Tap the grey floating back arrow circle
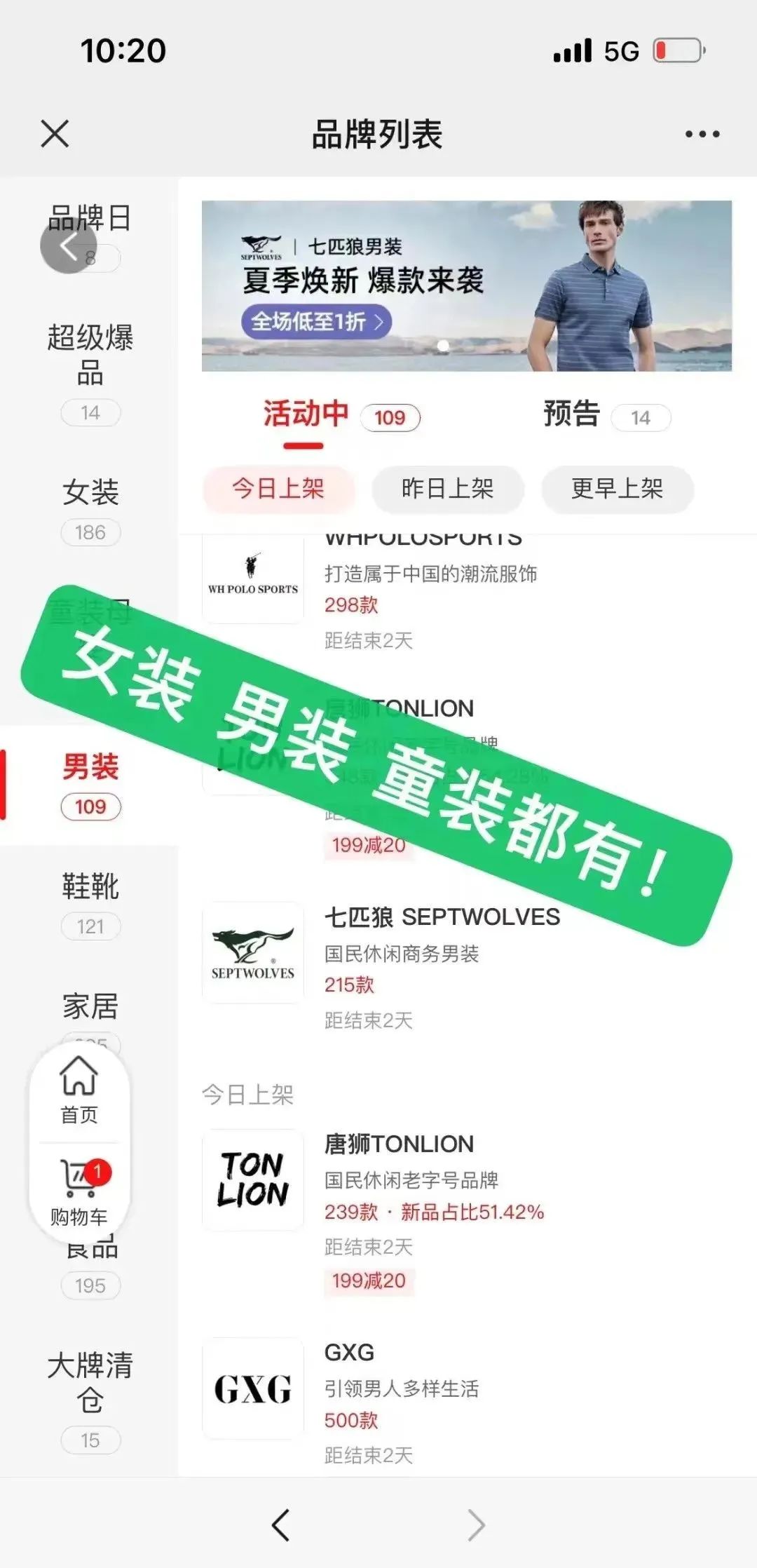This screenshot has height=1568, width=757. [69, 245]
